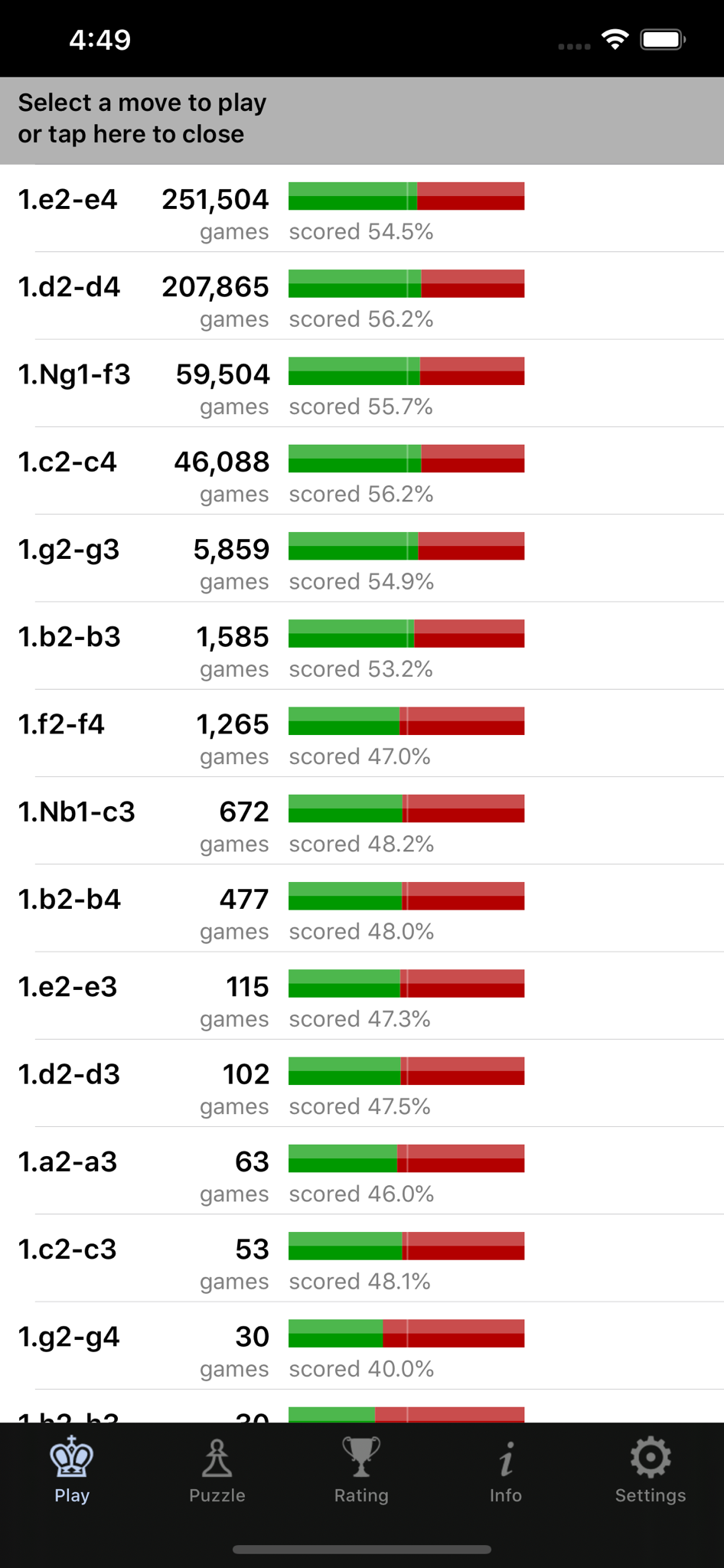Go to the Info tab
Screen dimensions: 724x1568
(x=506, y=1470)
